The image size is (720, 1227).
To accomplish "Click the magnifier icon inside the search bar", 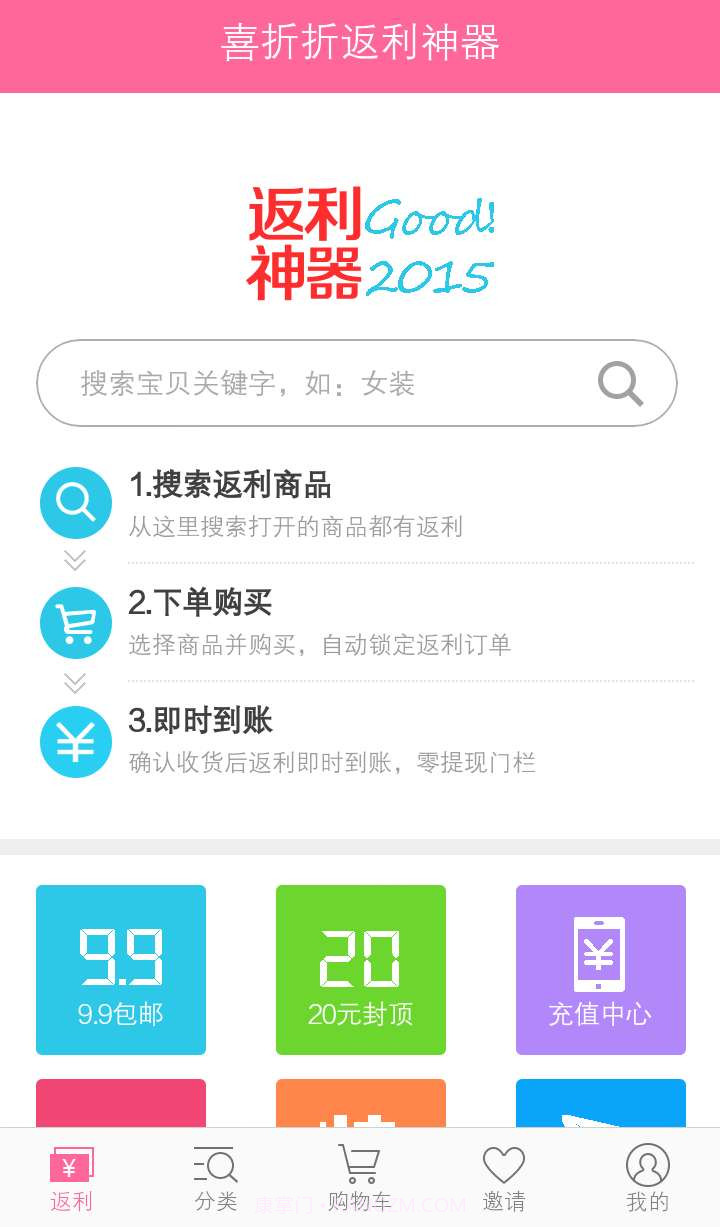I will (620, 383).
